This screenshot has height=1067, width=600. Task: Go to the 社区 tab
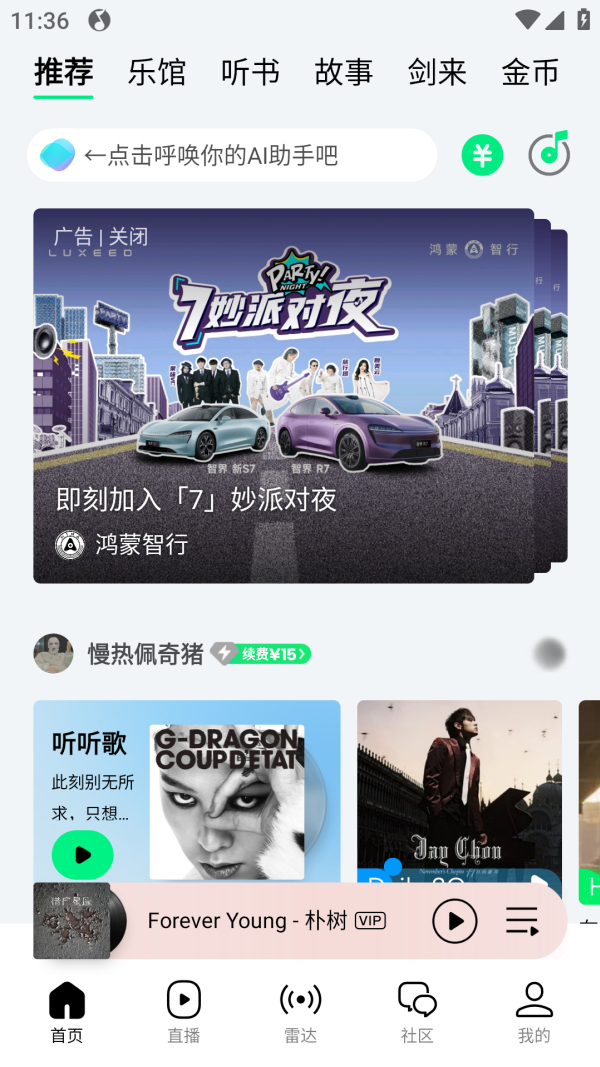pyautogui.click(x=417, y=1011)
